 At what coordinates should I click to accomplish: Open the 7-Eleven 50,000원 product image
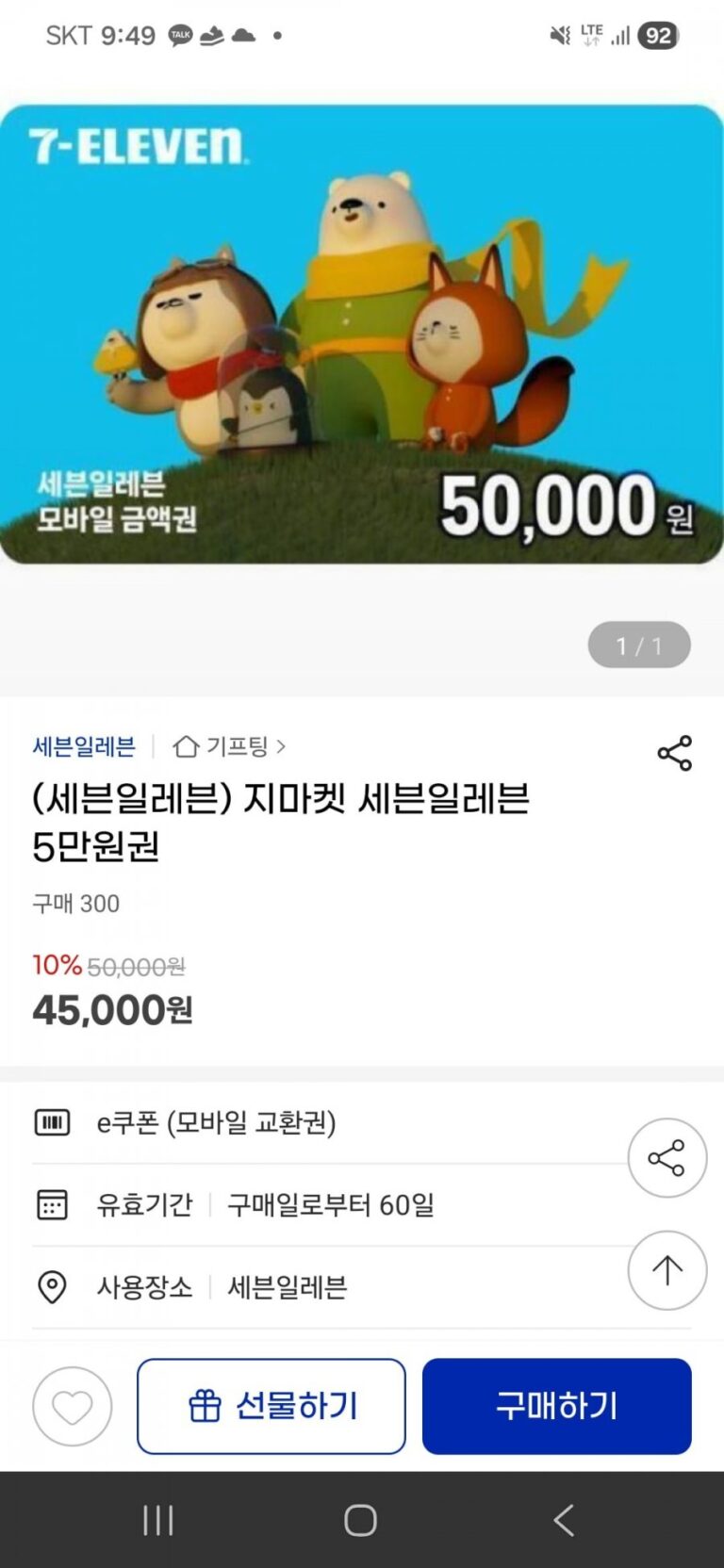click(x=362, y=335)
